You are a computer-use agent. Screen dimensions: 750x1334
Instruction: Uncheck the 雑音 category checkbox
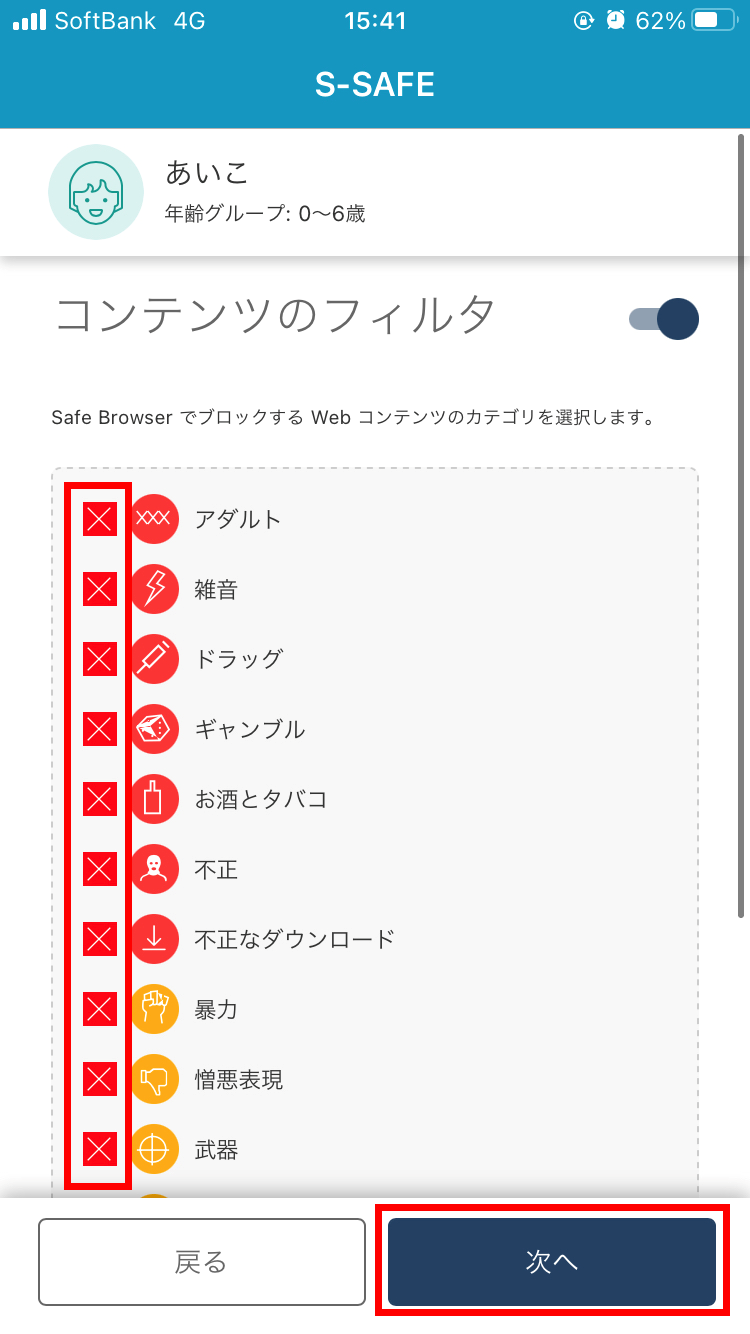tap(99, 589)
